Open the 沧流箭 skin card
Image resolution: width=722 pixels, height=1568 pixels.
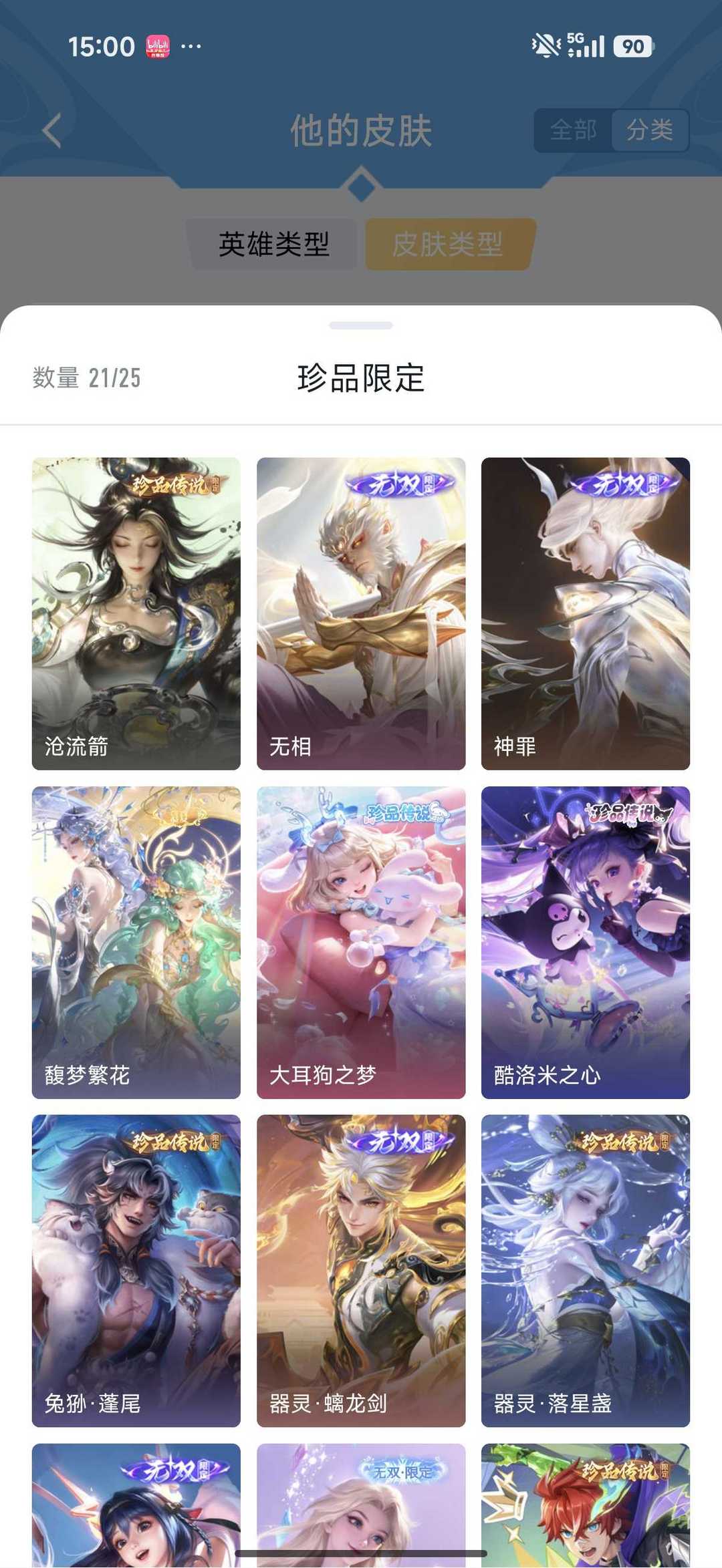[x=136, y=613]
